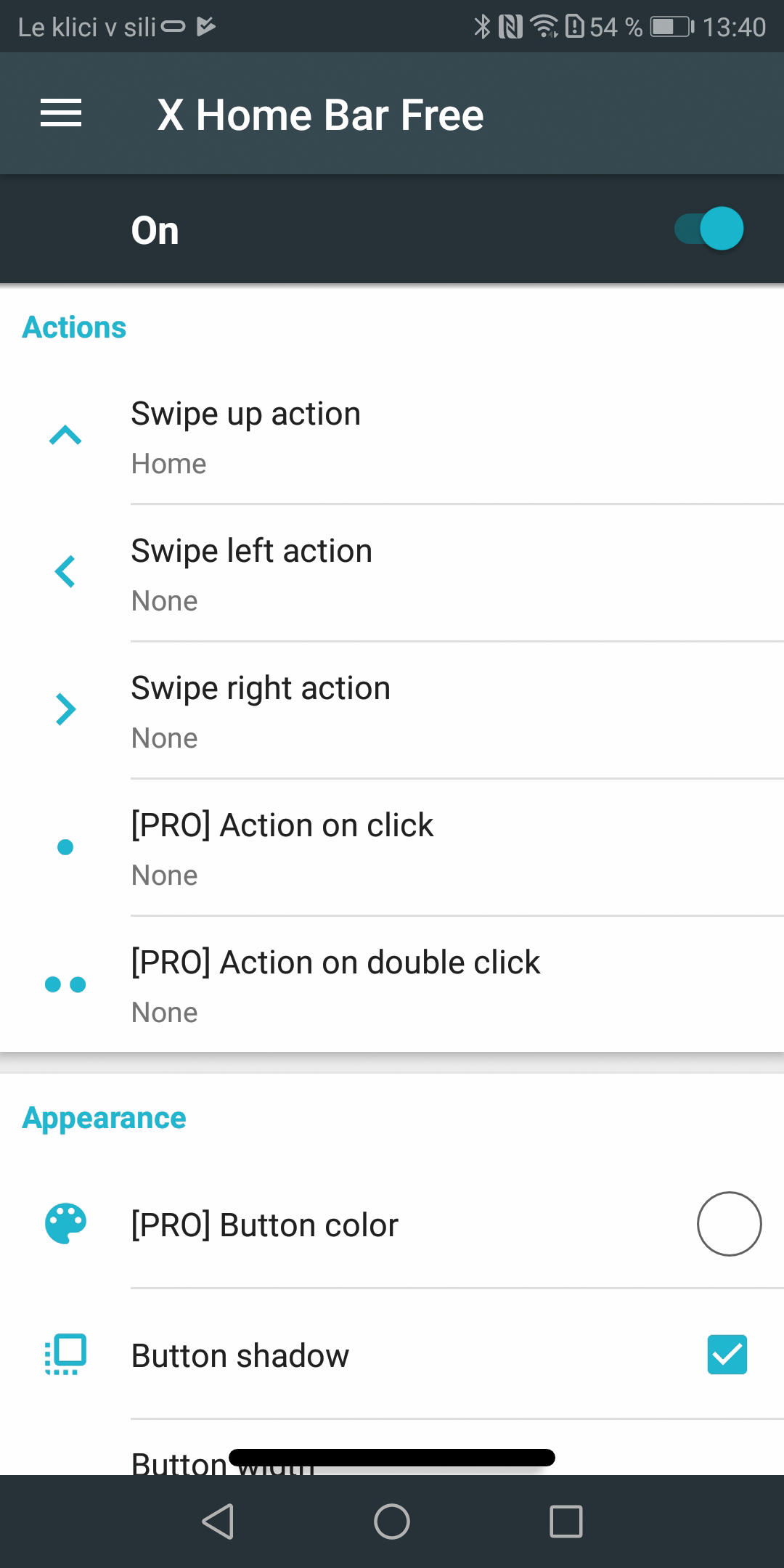Tap the system back button
Viewport: 784px width, 1568px height.
click(x=218, y=1522)
